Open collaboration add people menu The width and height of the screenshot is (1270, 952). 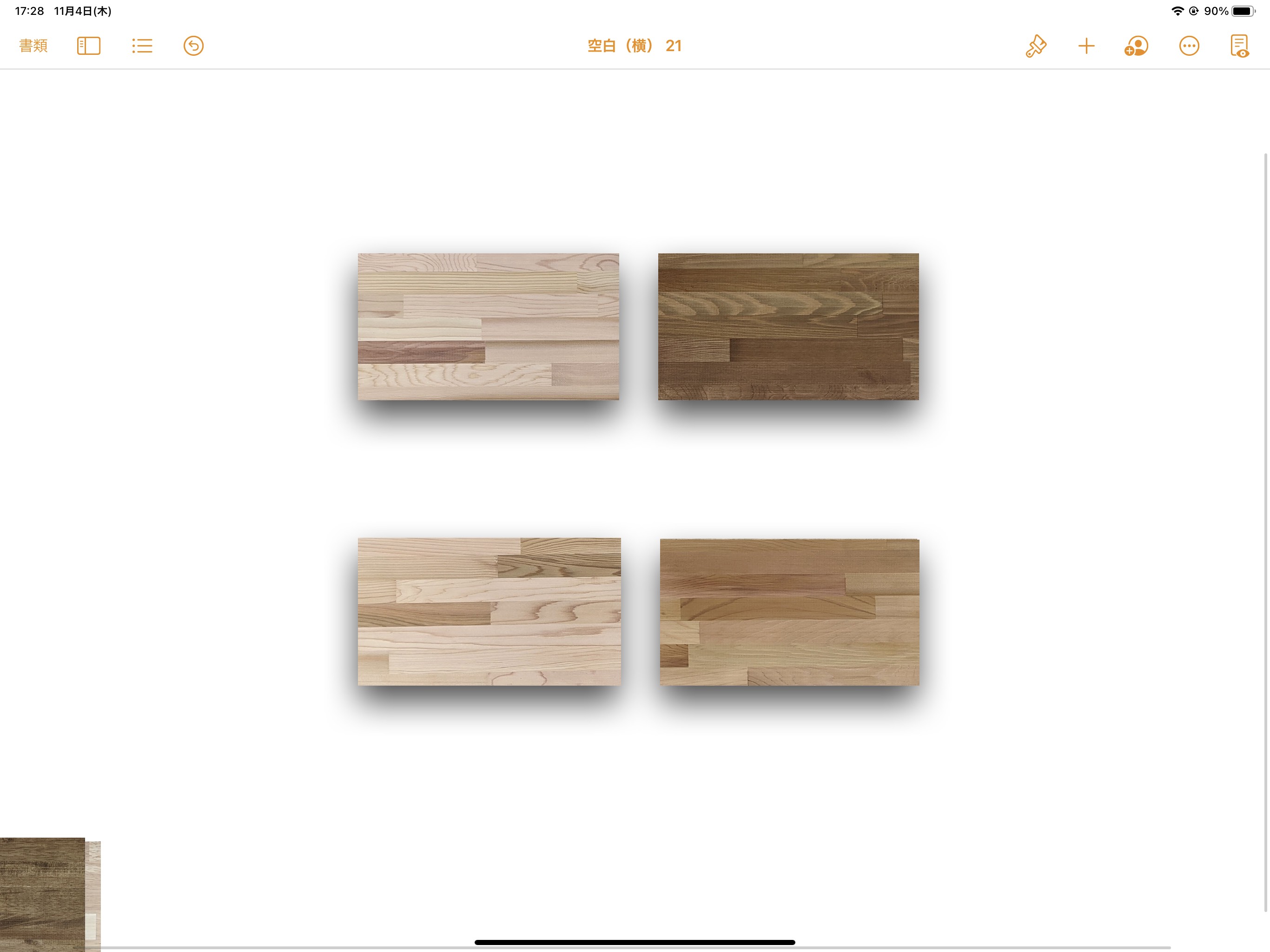click(1136, 46)
